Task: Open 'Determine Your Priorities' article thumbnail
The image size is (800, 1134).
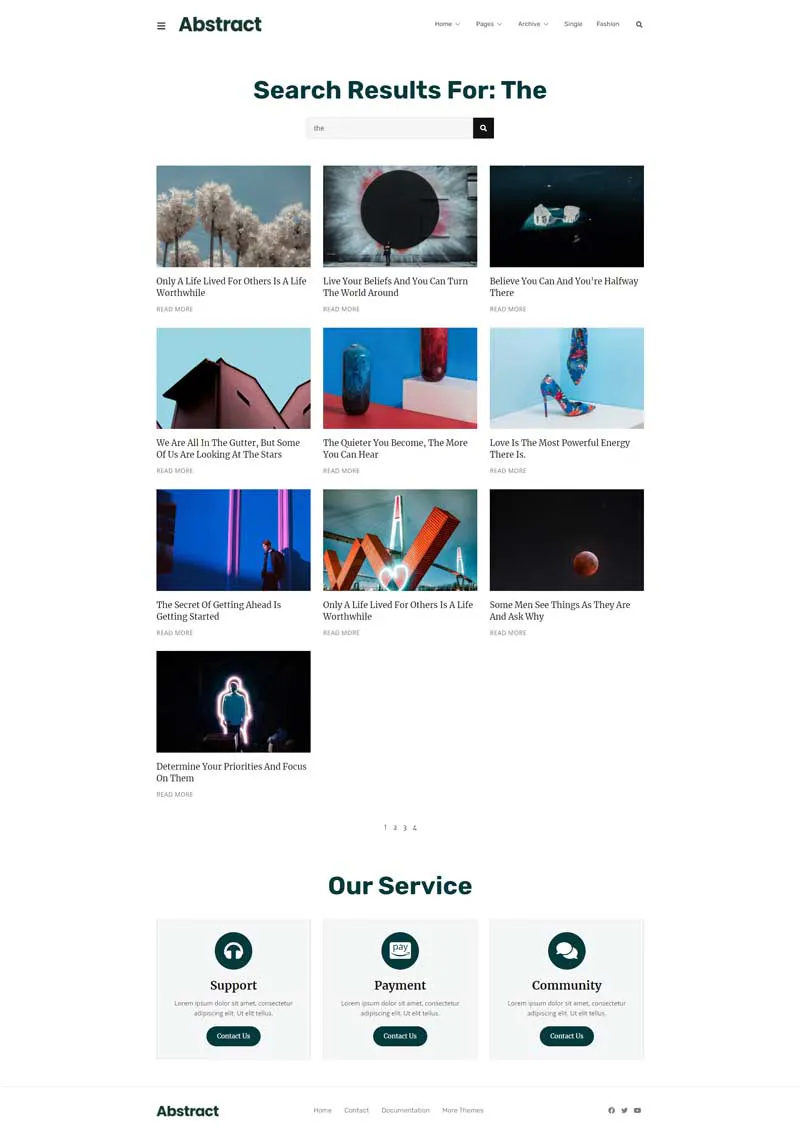Action: tap(233, 701)
